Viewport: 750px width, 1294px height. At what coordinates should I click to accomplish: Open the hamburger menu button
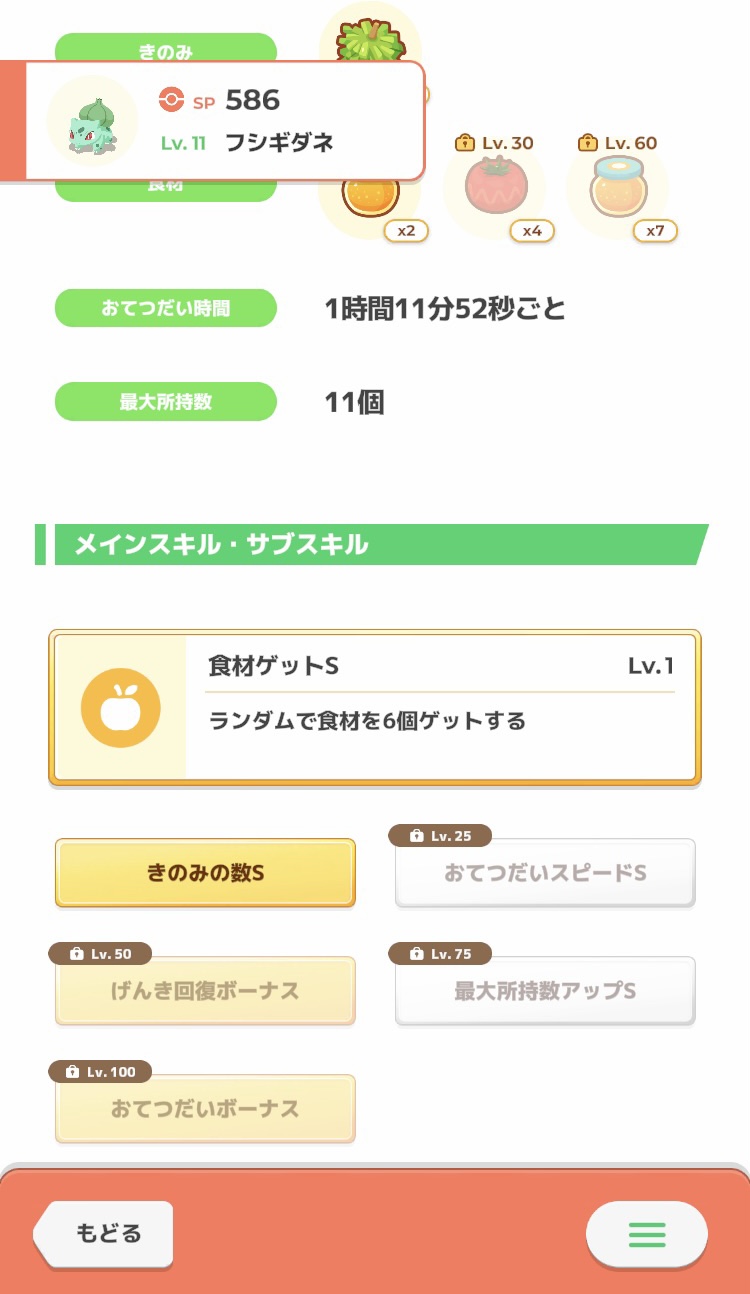646,1235
